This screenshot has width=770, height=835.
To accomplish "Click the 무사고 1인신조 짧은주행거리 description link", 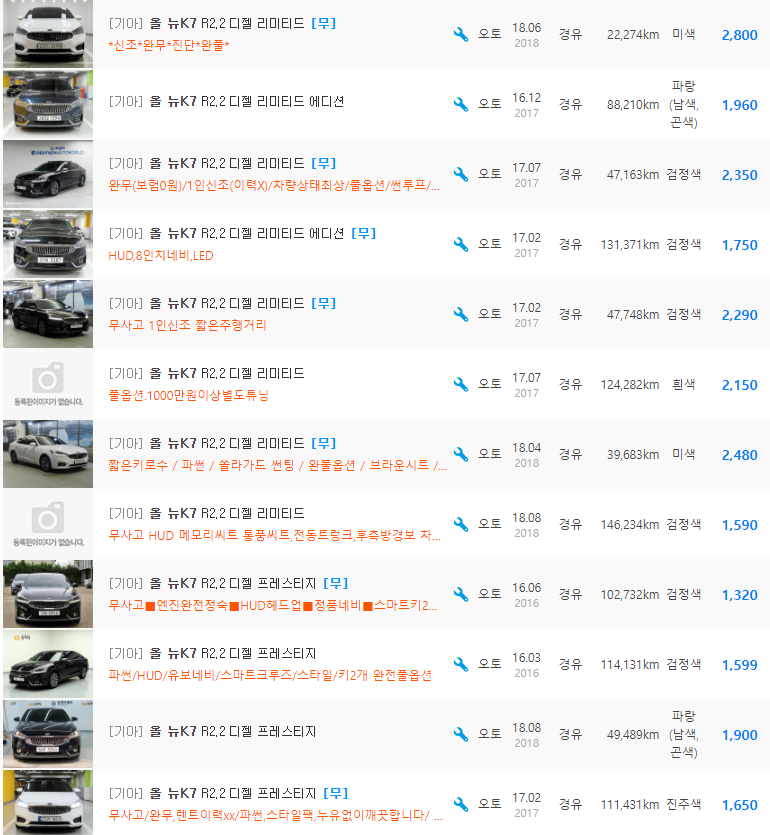I will click(185, 324).
